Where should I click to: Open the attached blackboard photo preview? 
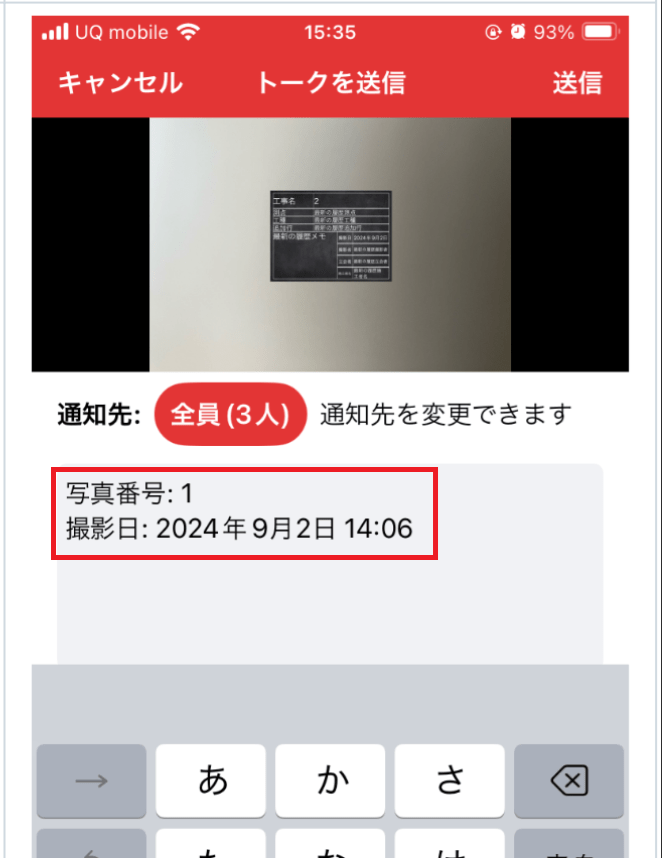point(330,245)
